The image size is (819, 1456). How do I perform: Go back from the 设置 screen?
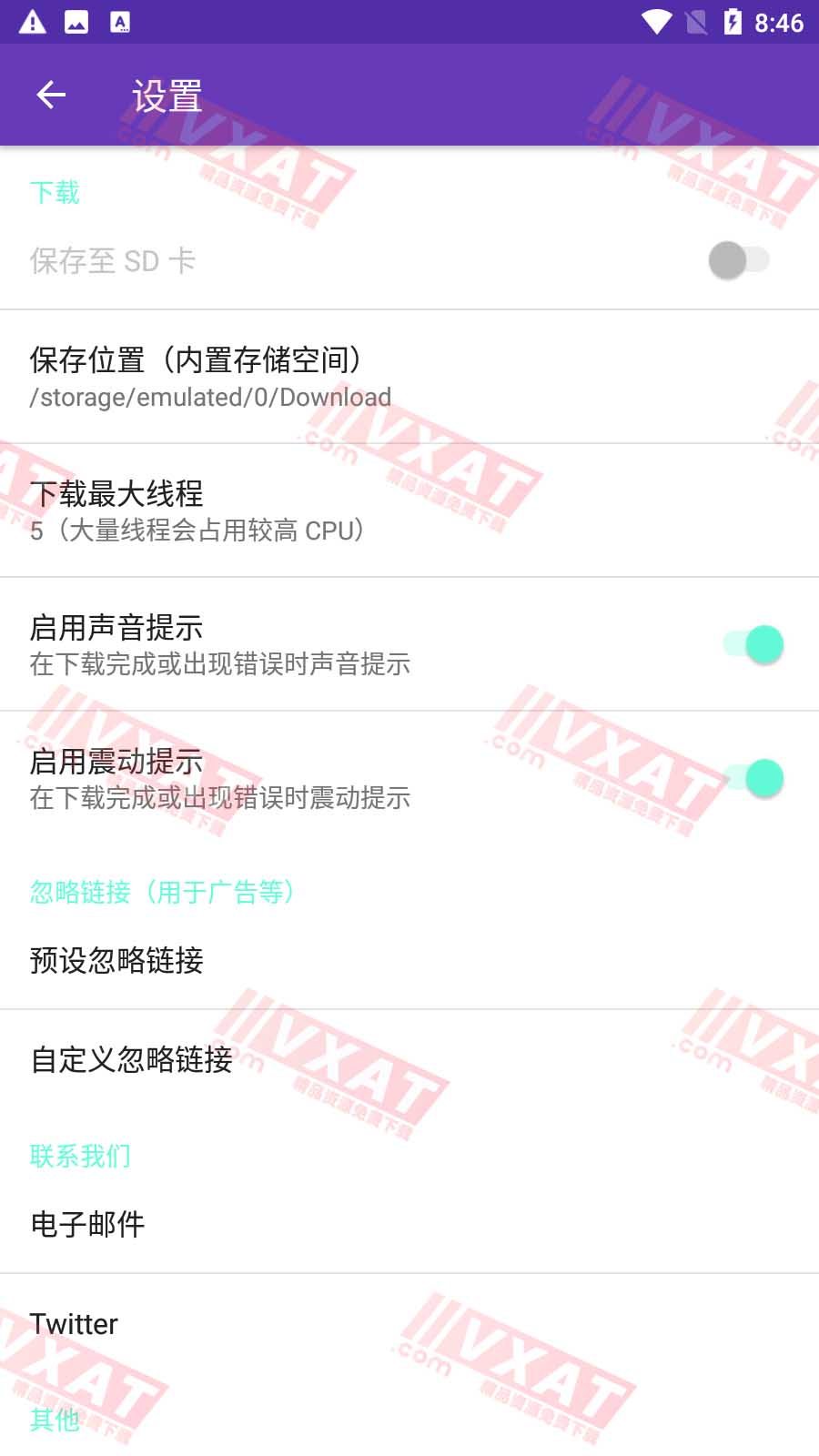coord(51,95)
